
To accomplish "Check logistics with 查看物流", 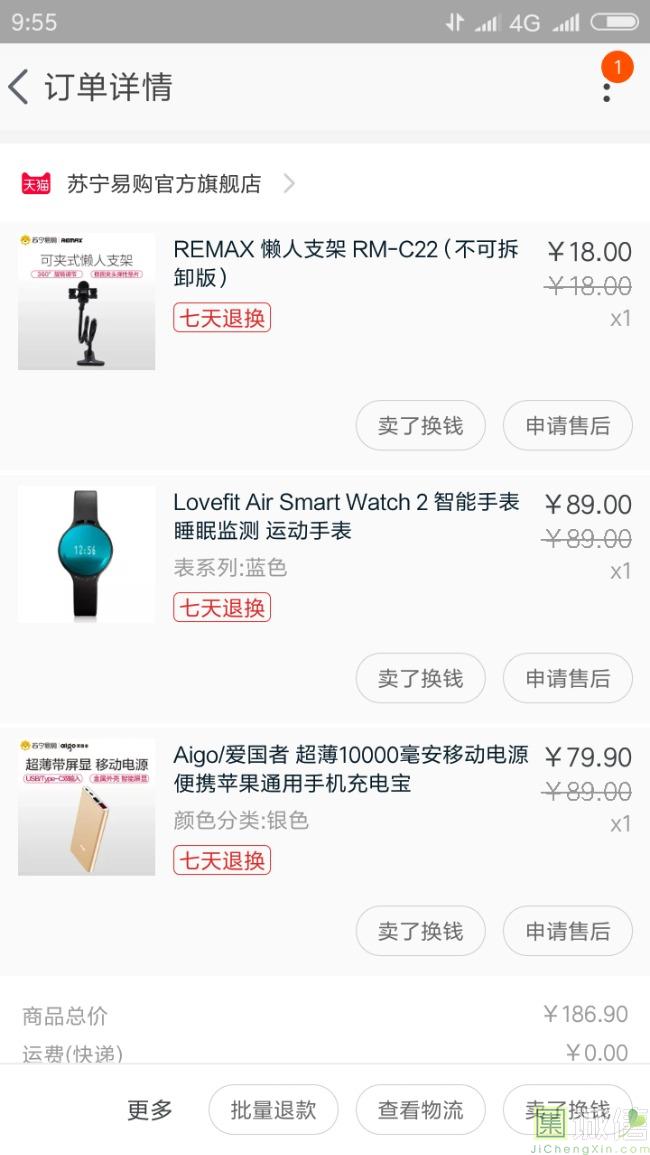I will tap(420, 1110).
